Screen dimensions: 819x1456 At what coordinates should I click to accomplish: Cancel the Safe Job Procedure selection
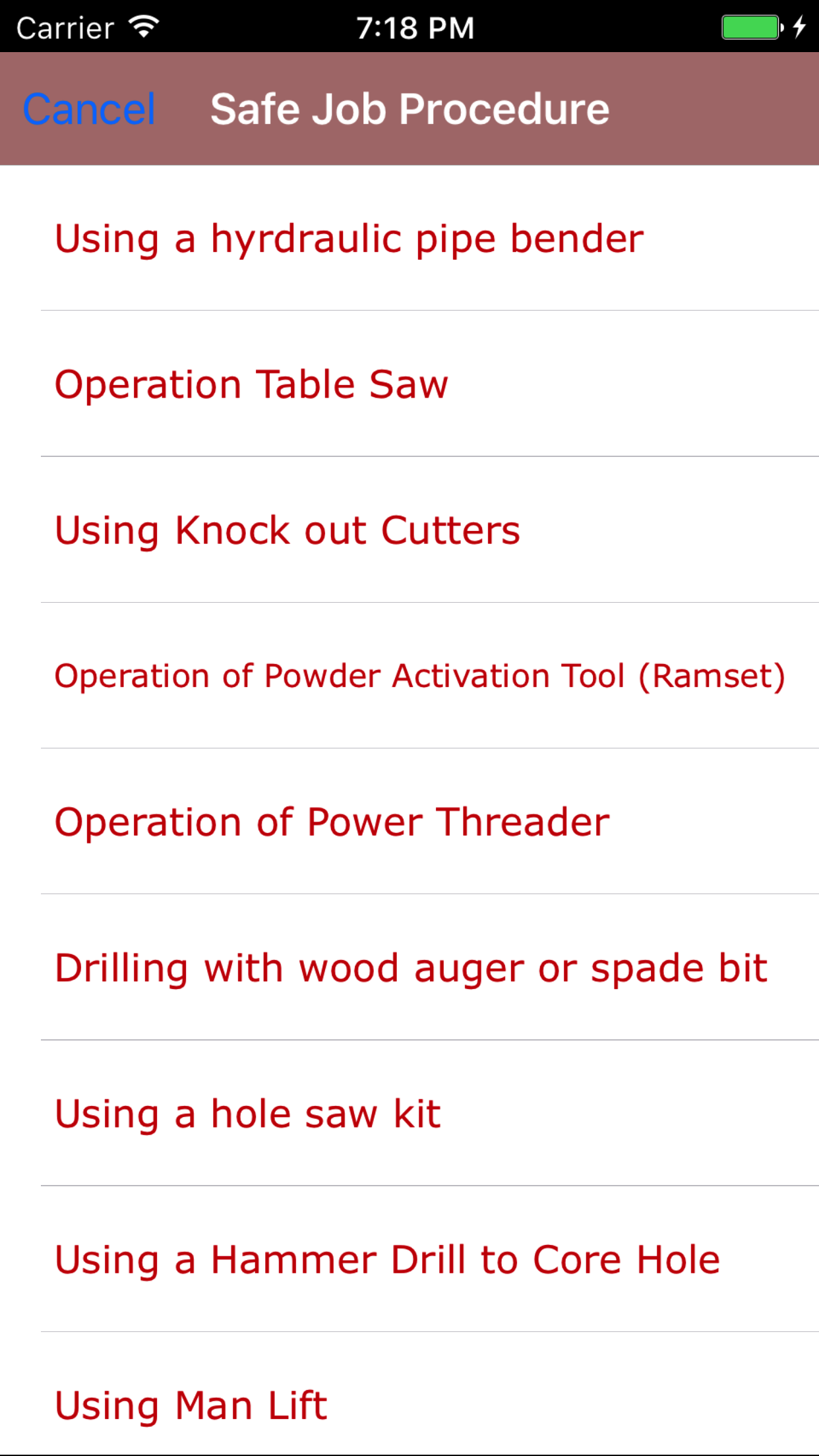[x=89, y=109]
